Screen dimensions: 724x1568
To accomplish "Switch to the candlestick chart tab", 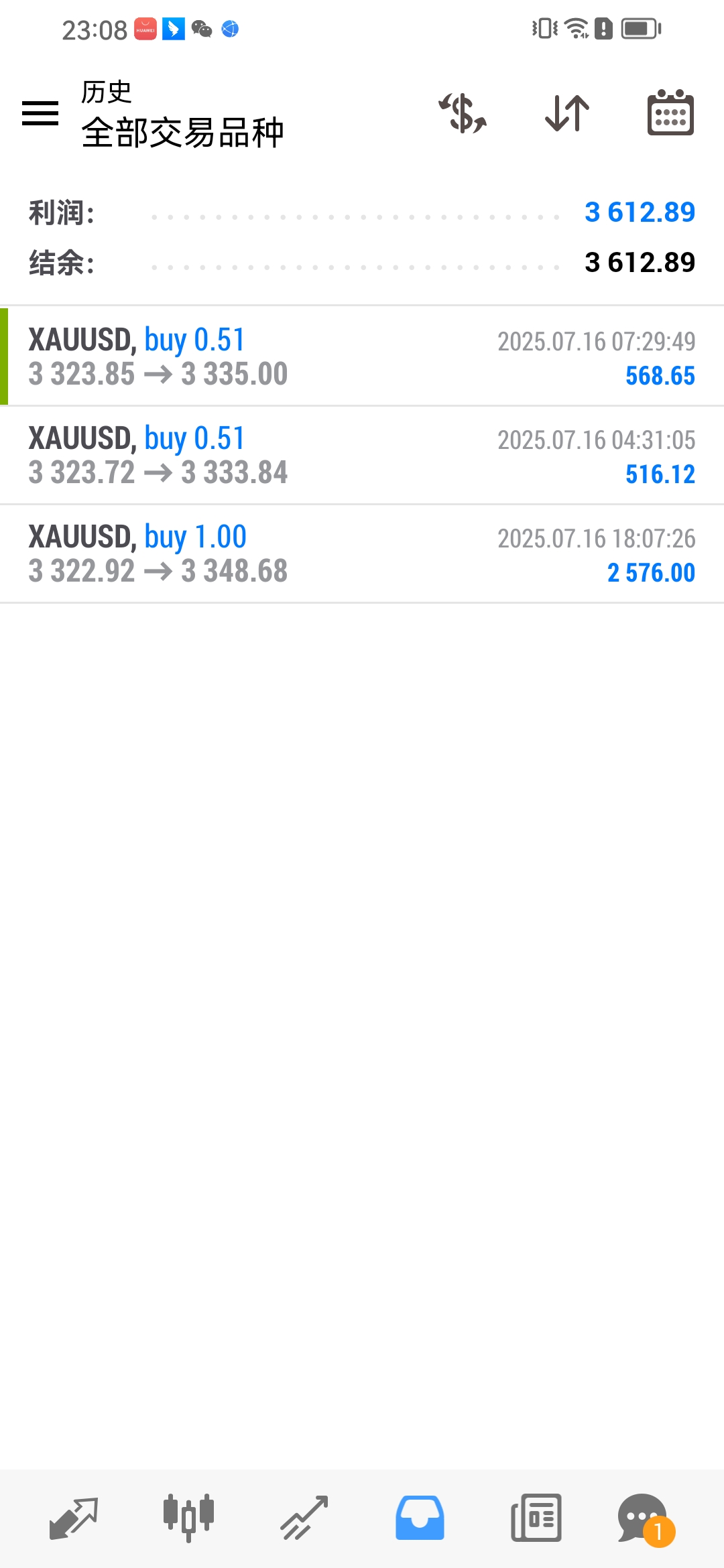I will pos(188,1518).
